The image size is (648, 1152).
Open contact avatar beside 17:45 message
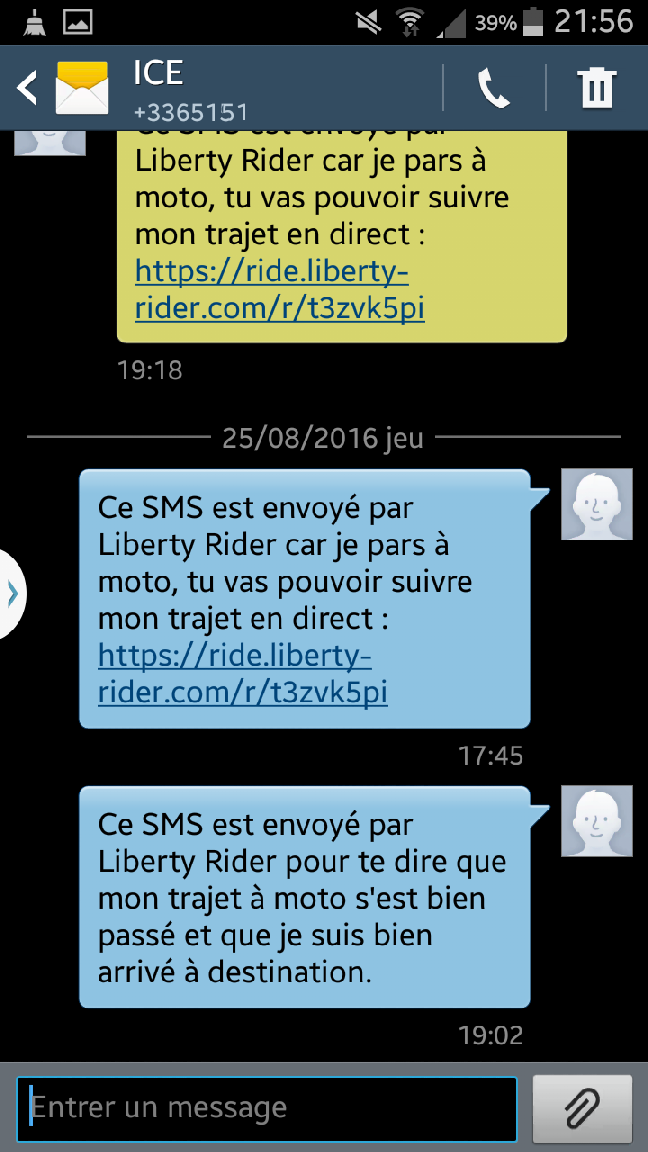(596, 504)
